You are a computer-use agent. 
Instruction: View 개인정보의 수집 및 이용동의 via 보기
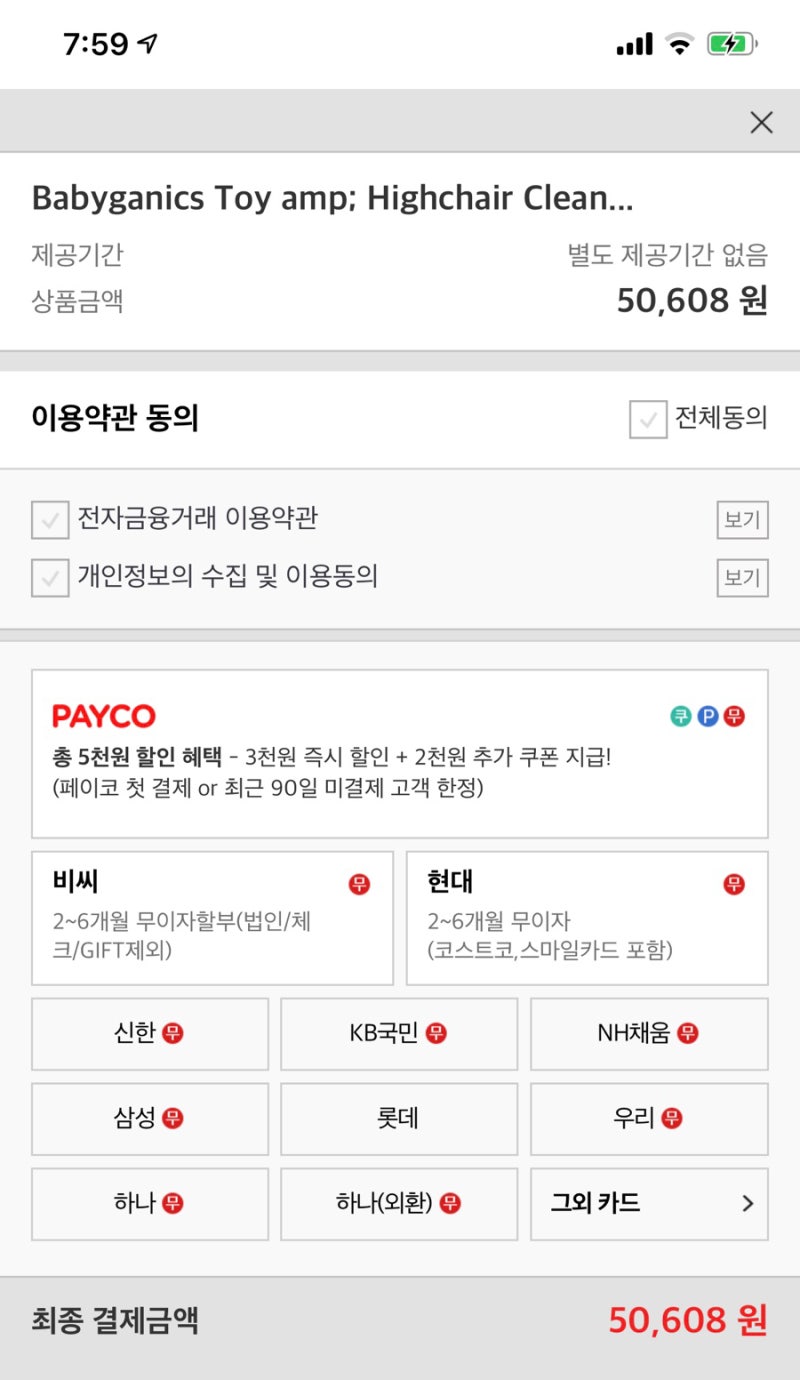742,577
